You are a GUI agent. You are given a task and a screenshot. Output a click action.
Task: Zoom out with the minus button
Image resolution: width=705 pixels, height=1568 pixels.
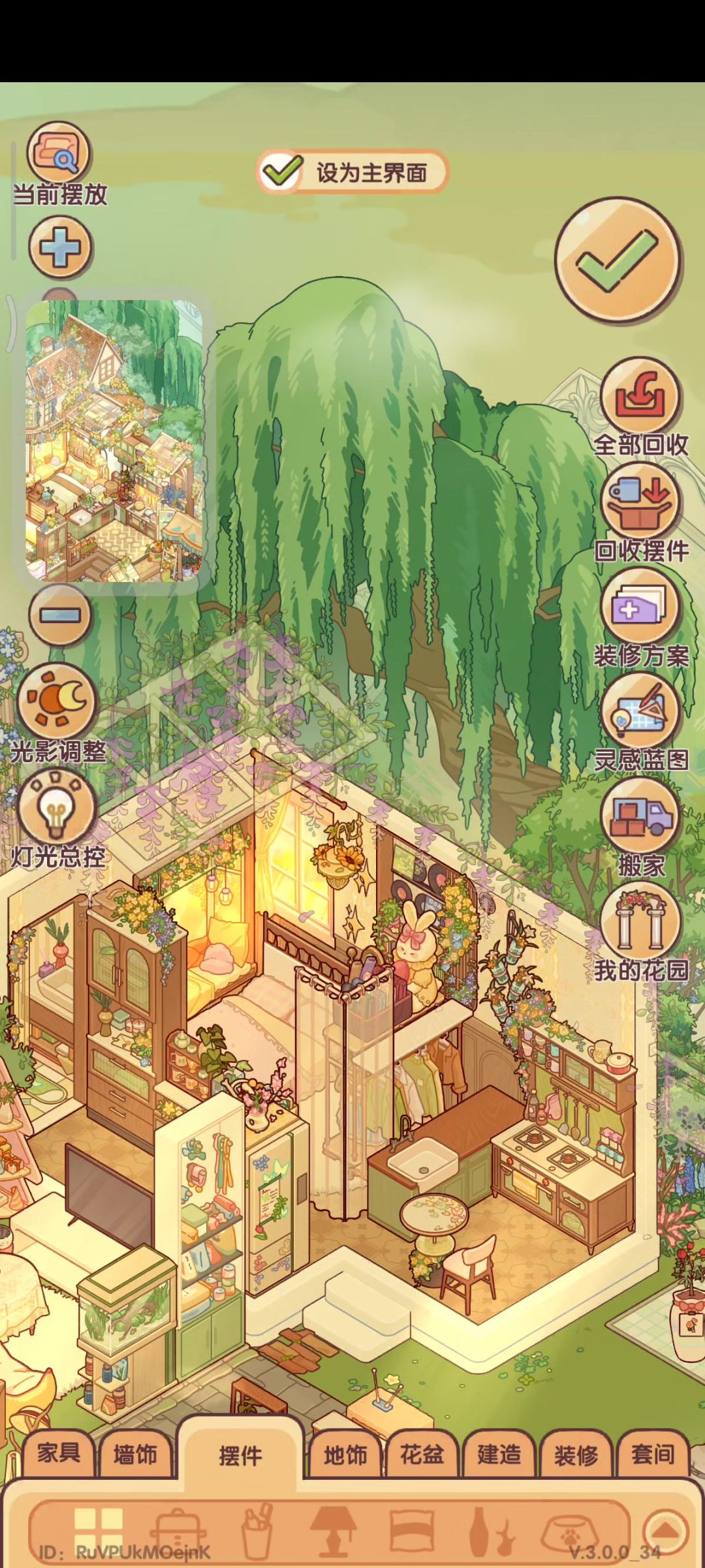(59, 615)
